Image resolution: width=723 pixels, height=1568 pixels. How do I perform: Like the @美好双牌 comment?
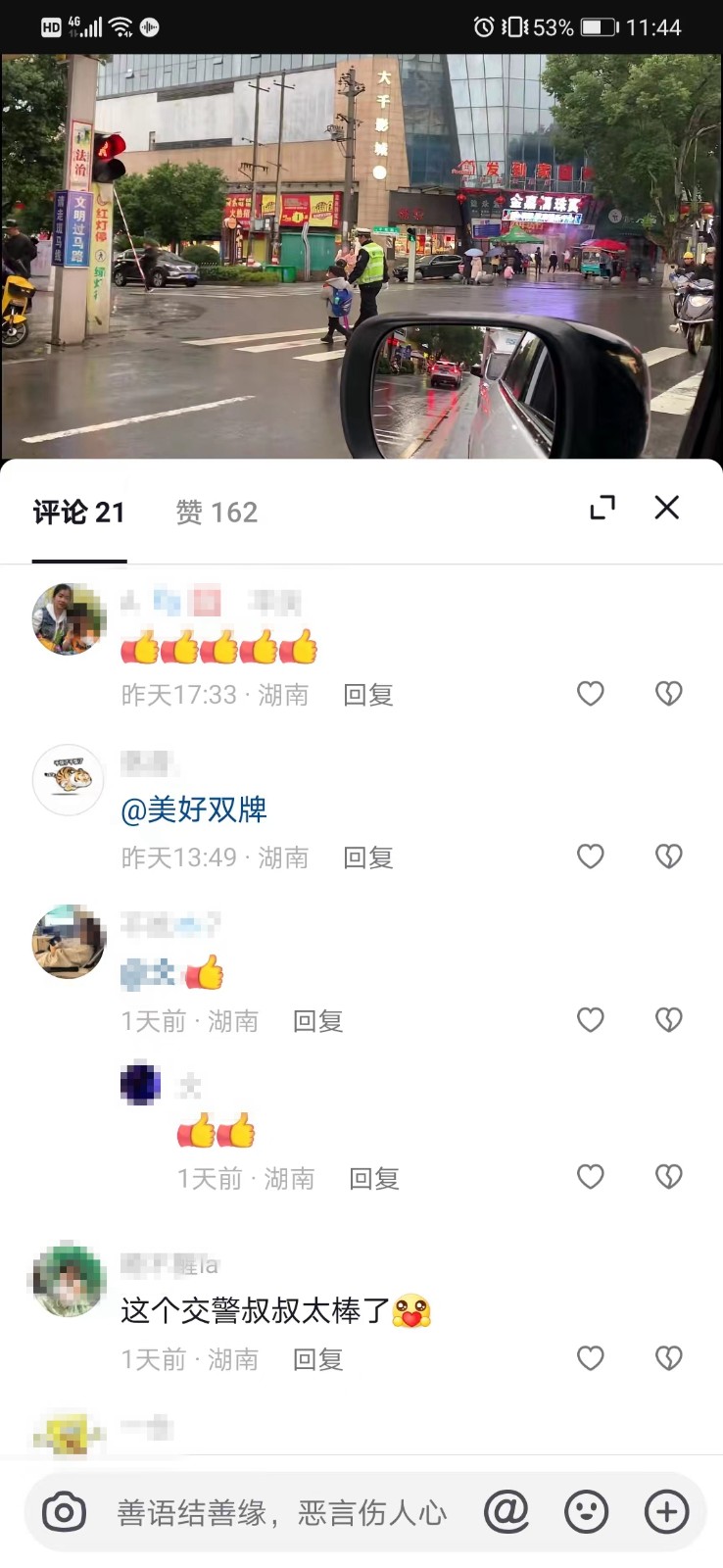point(590,857)
